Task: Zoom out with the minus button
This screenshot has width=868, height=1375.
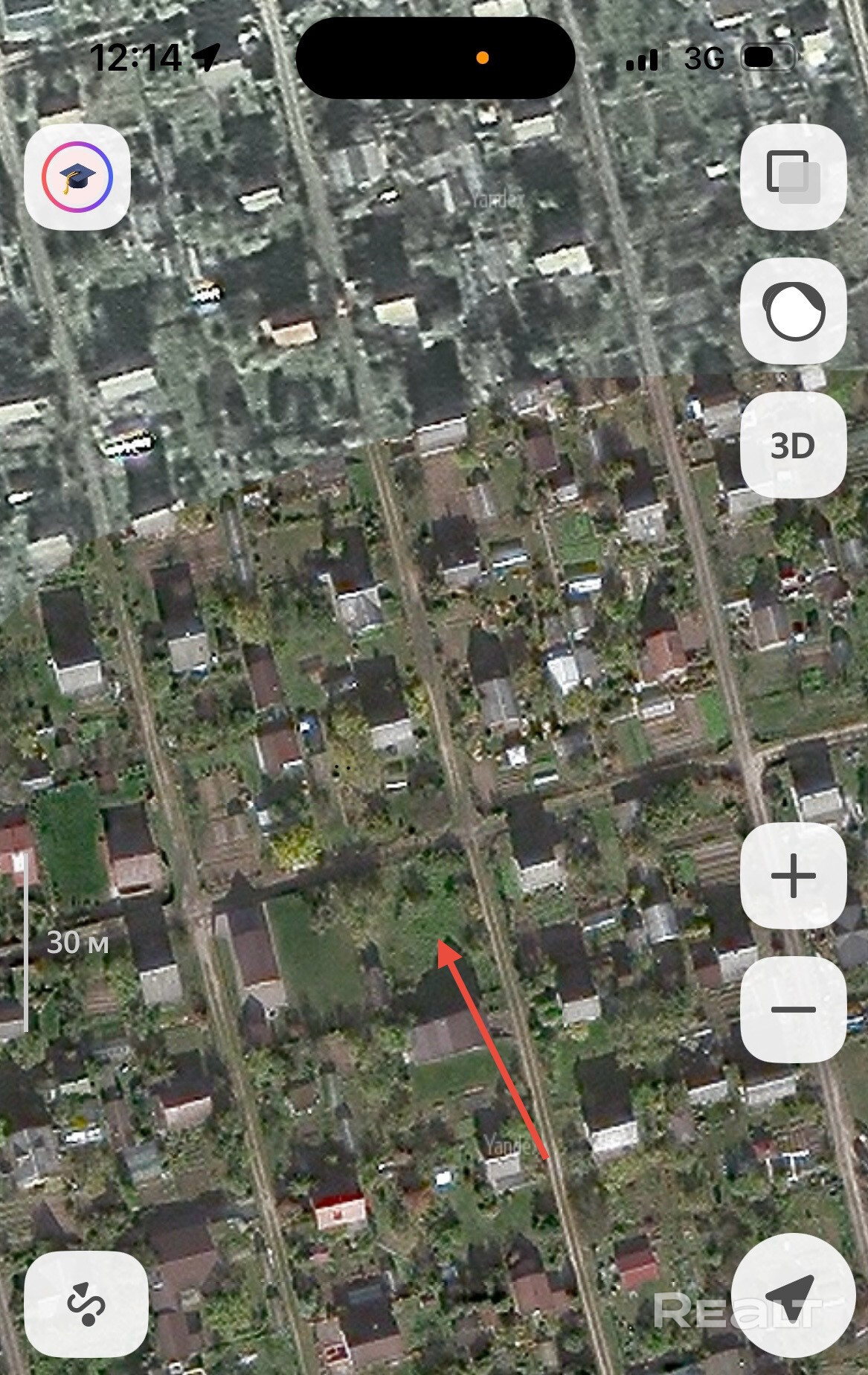Action: coord(793,1009)
